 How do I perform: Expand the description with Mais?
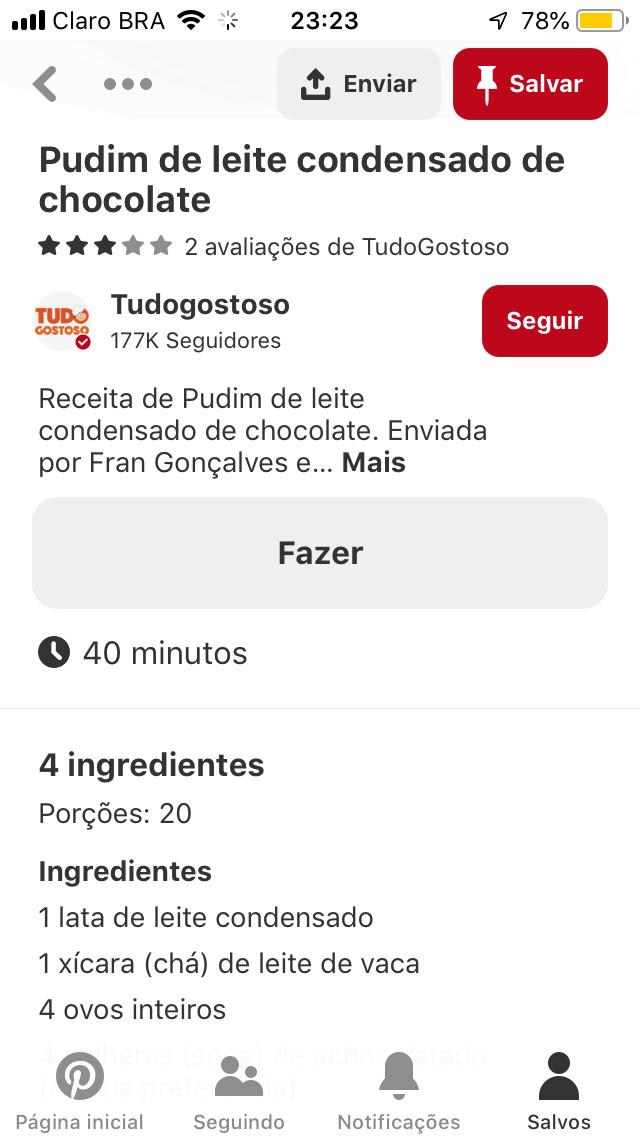pos(373,462)
